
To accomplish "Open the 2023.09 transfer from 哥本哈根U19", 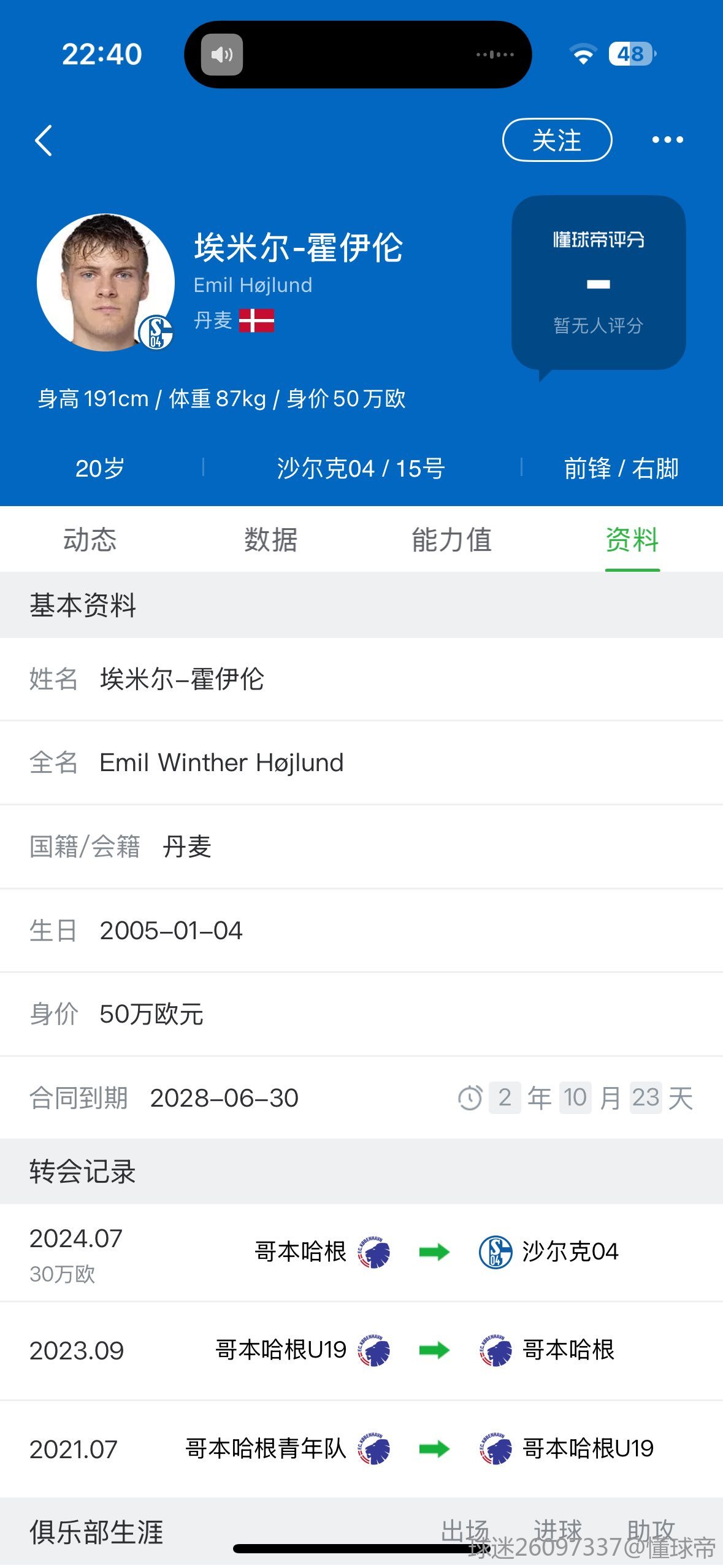I will [x=361, y=1351].
